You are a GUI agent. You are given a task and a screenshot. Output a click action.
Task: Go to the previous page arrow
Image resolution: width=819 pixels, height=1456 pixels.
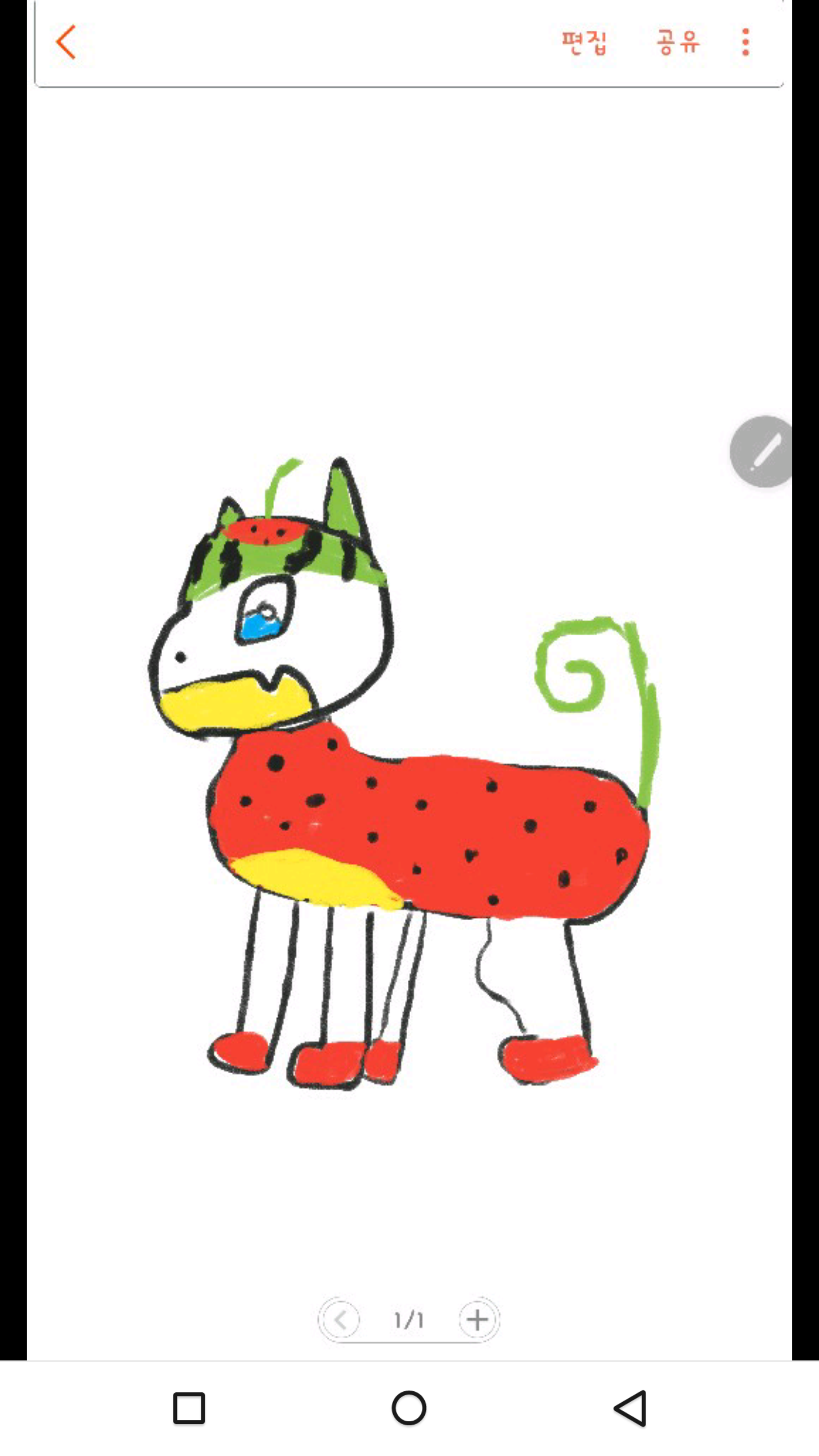pos(340,1319)
